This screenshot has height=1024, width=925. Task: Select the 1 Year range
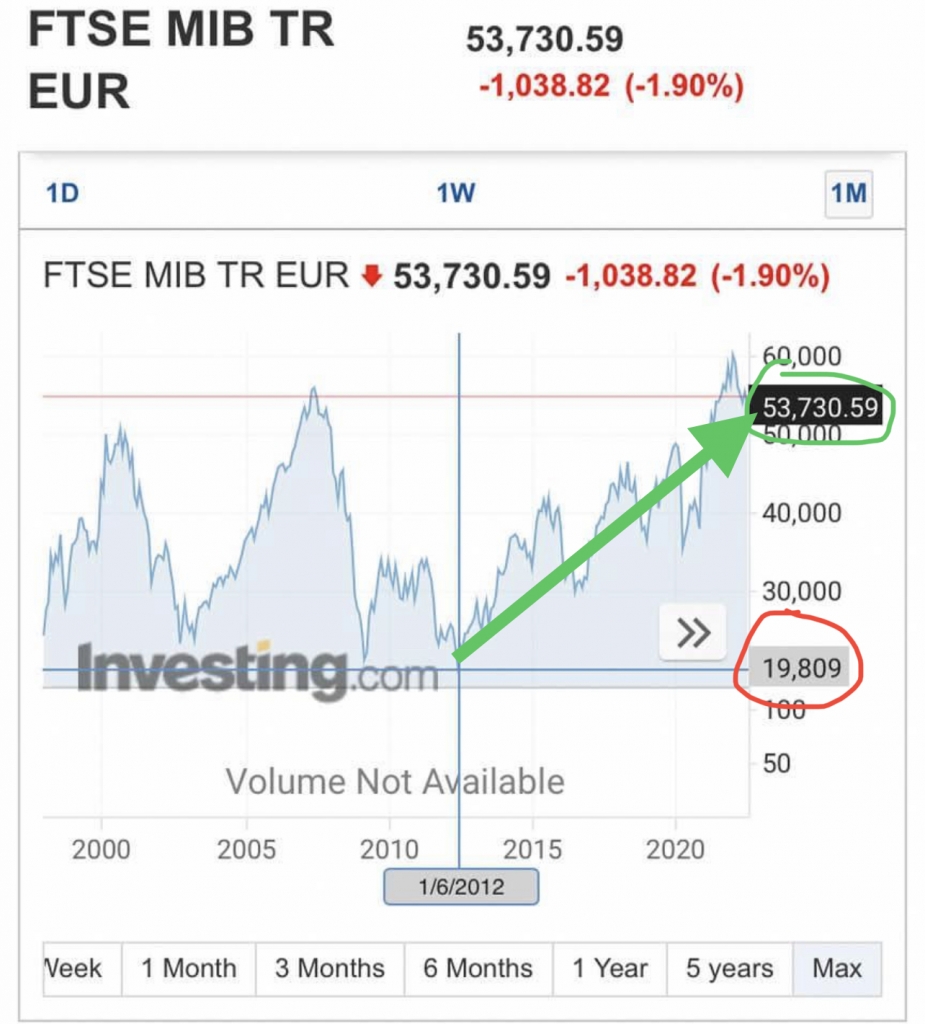(610, 968)
